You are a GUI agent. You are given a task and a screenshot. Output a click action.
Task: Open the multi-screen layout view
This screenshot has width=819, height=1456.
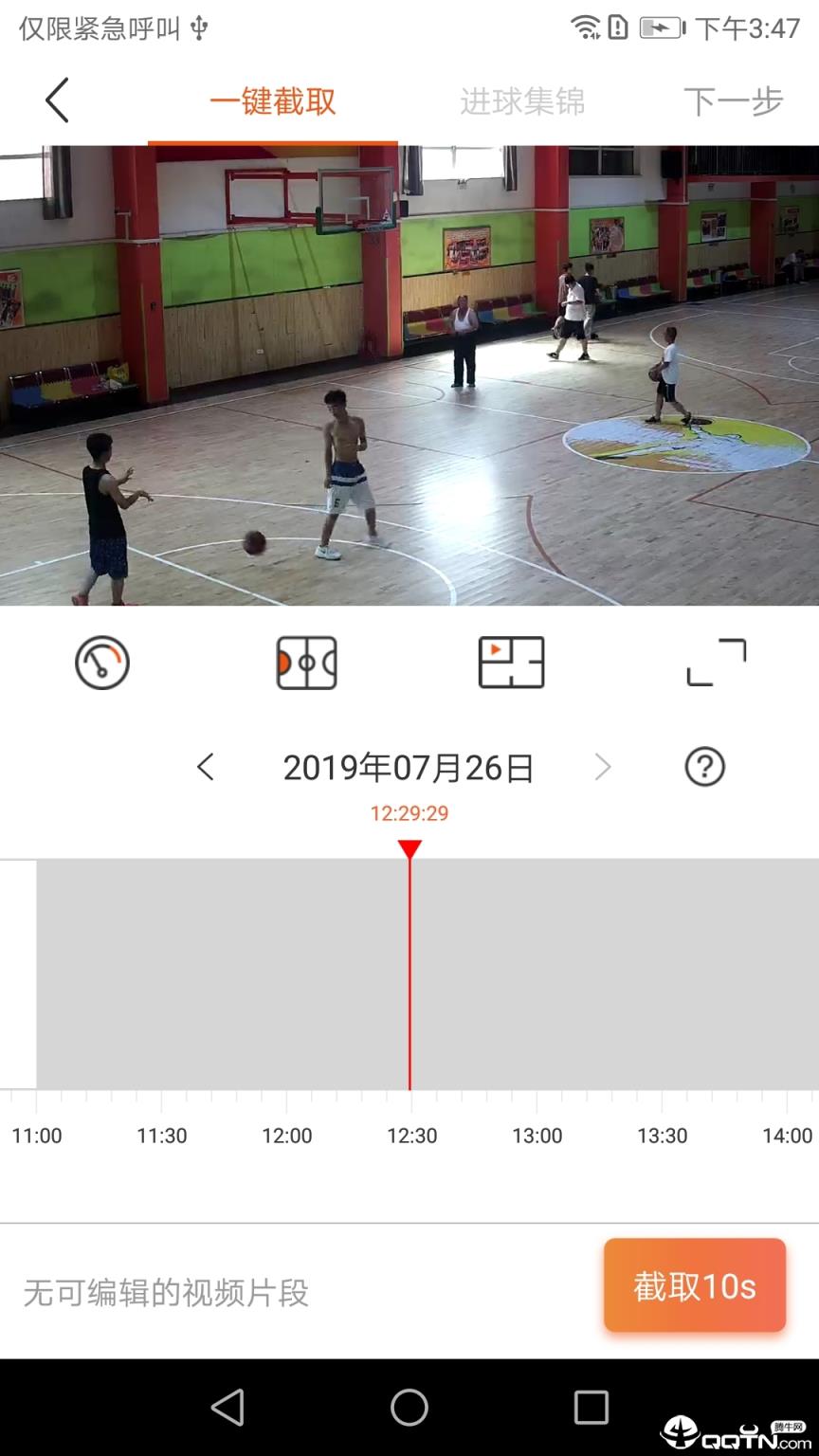511,664
